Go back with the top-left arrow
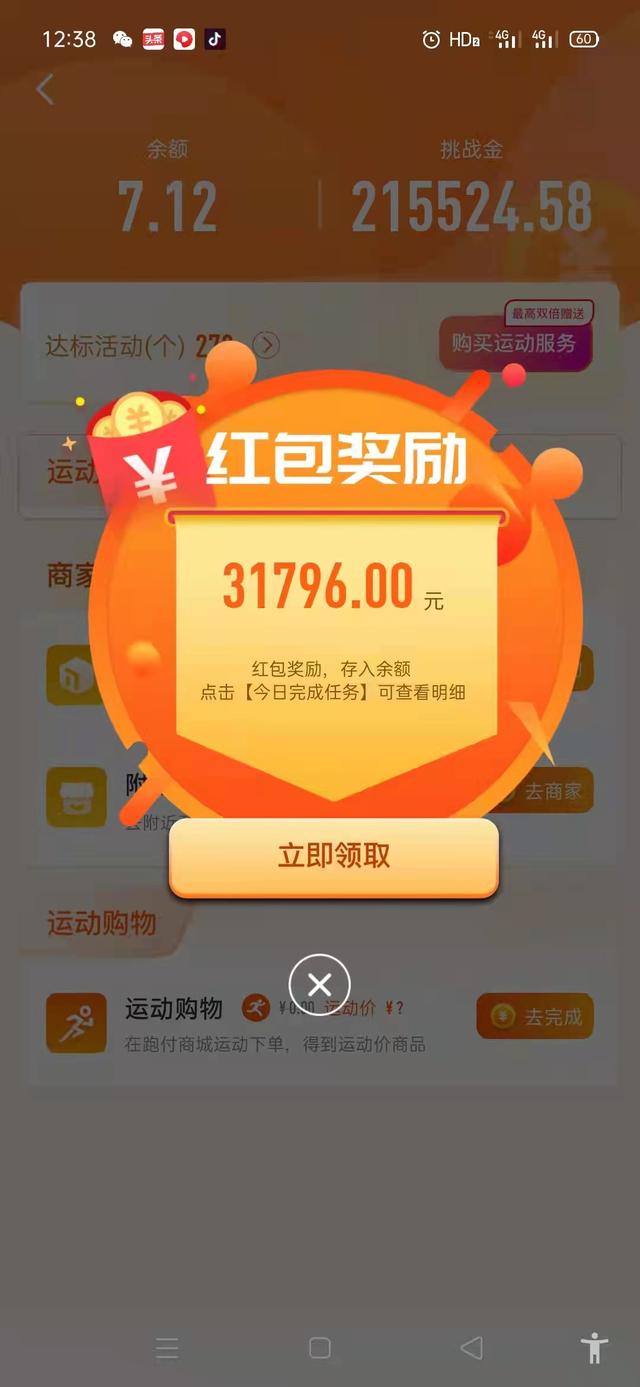 tap(45, 89)
